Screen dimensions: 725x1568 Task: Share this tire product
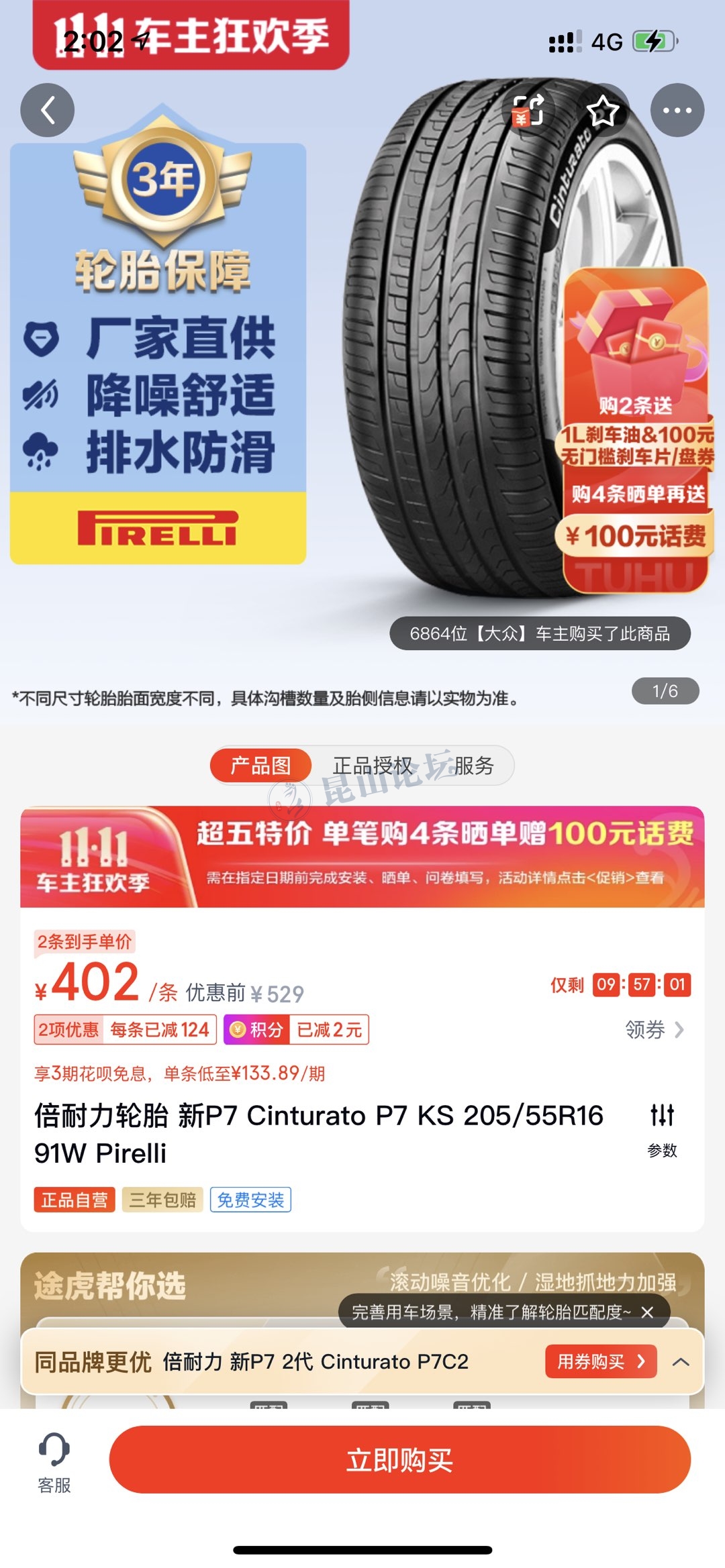point(529,110)
